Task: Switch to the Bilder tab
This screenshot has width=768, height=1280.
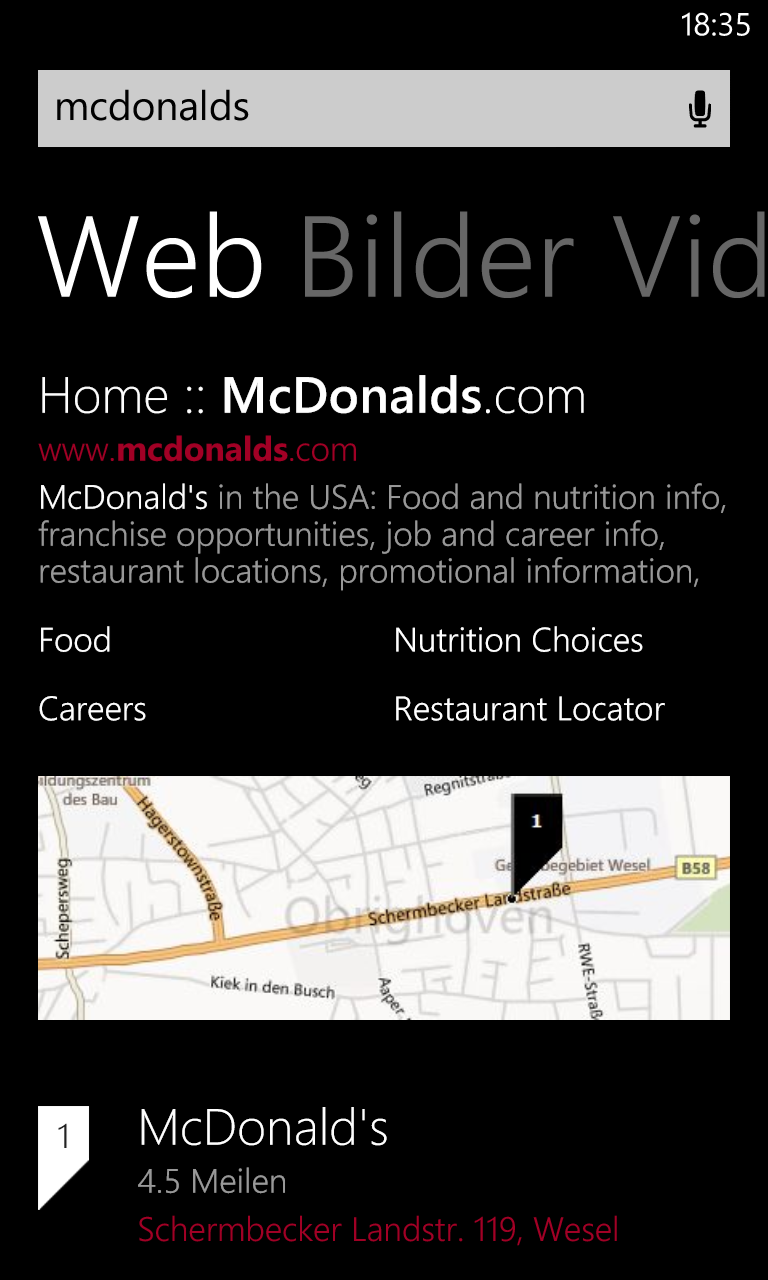Action: (x=438, y=257)
